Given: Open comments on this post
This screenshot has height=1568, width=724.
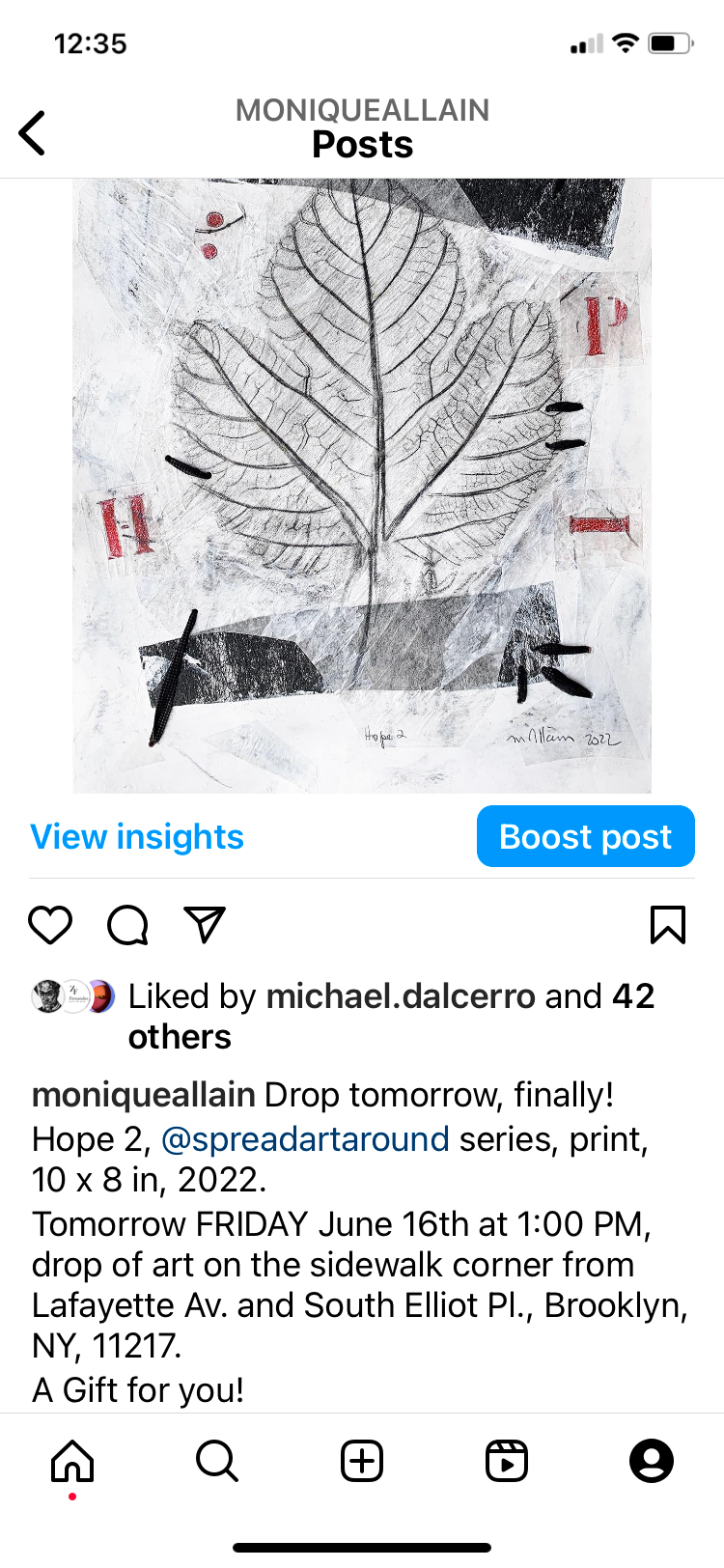Looking at the screenshot, I should [127, 925].
